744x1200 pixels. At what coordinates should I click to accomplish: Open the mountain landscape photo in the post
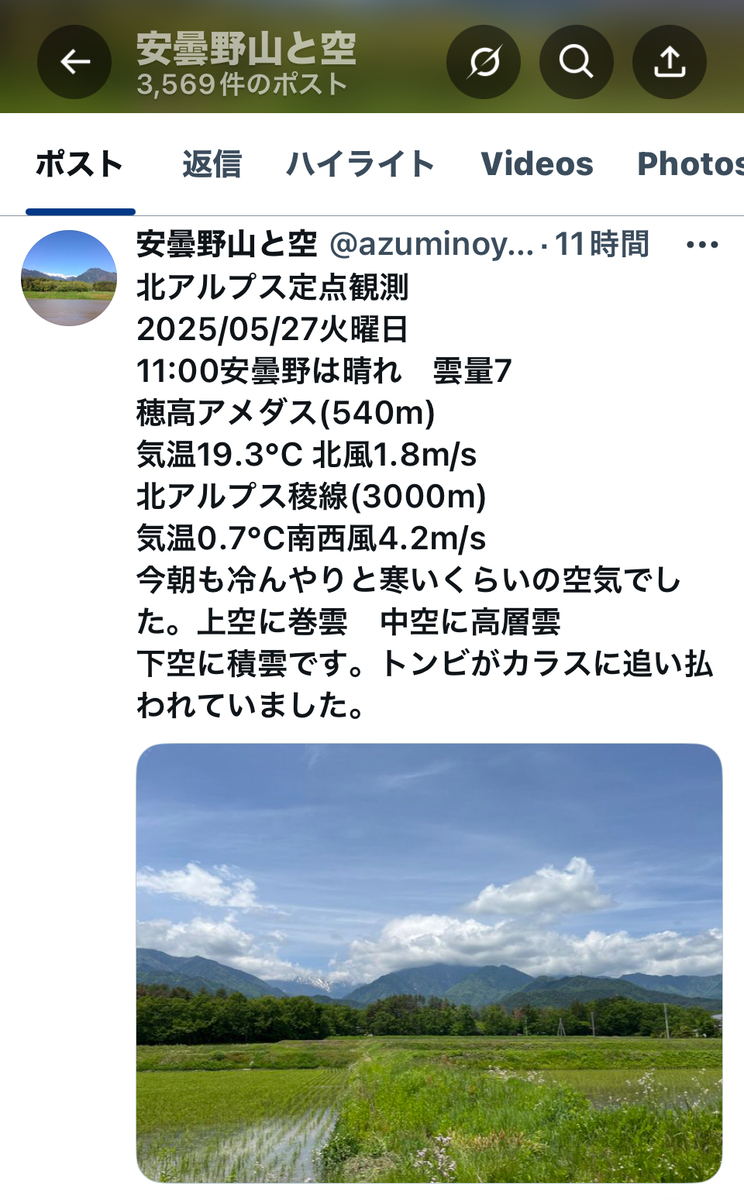pos(429,963)
